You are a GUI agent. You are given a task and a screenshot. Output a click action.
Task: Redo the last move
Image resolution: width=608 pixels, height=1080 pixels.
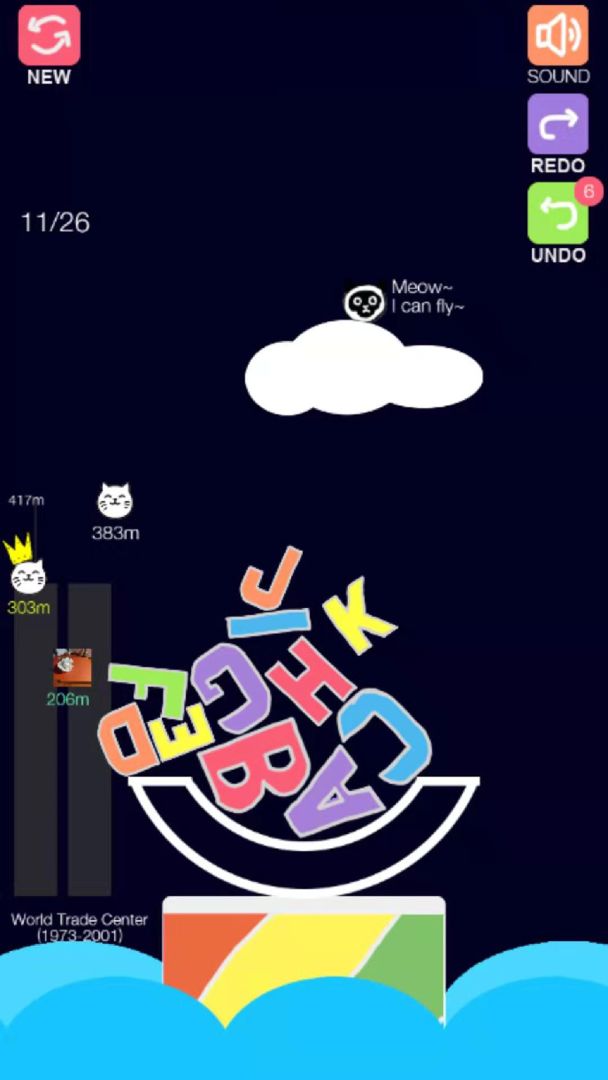tap(558, 125)
